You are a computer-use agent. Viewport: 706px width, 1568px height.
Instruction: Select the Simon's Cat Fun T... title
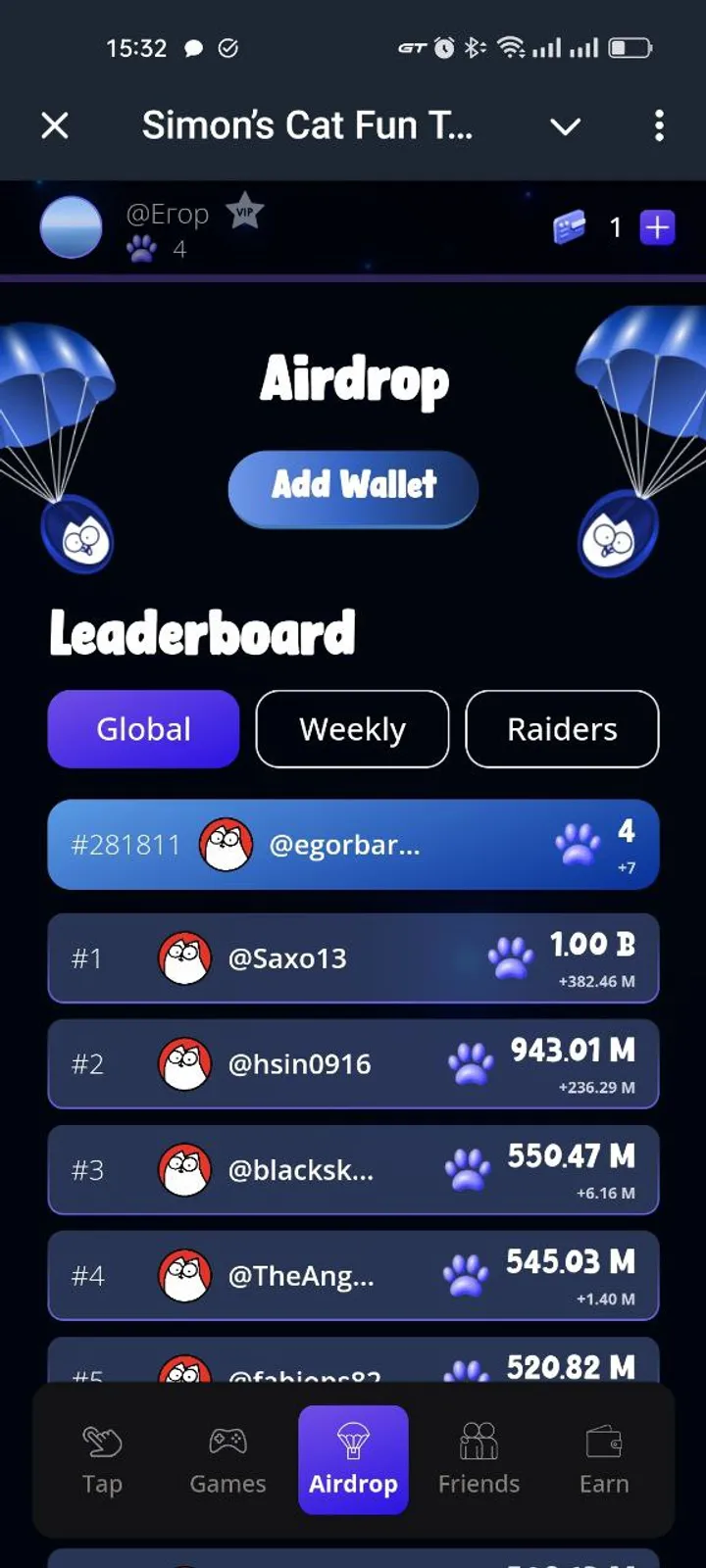pos(310,125)
